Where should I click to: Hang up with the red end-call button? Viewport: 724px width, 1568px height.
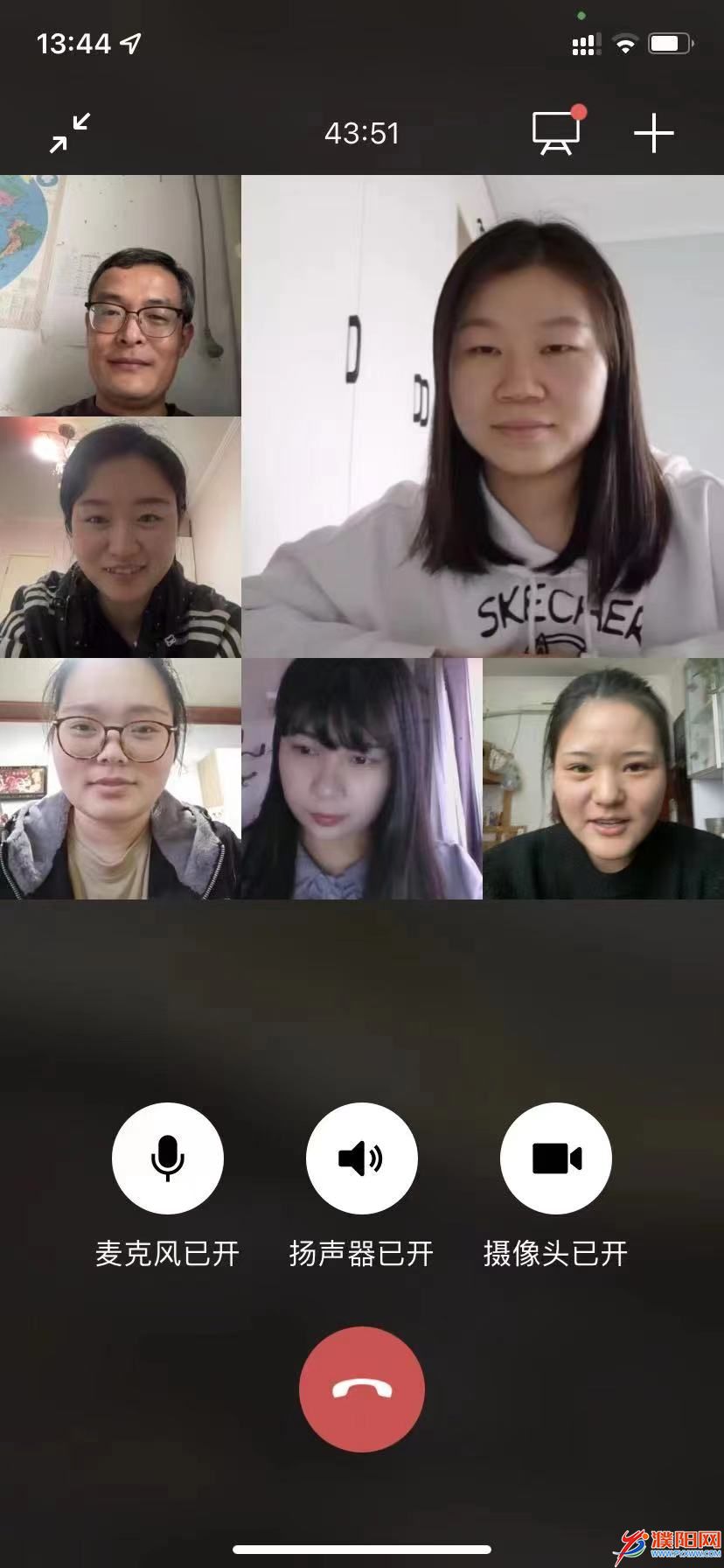[x=361, y=1389]
